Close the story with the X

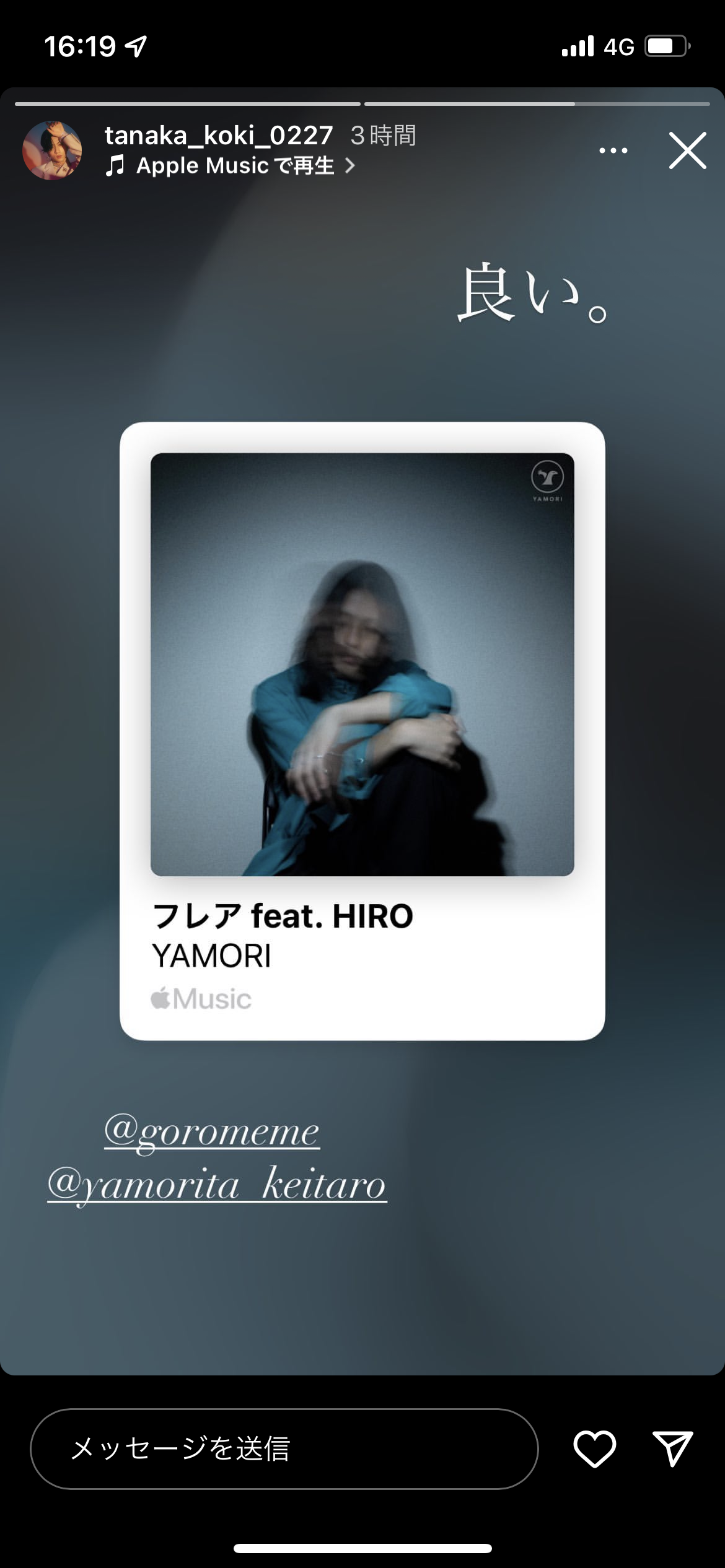[687, 150]
